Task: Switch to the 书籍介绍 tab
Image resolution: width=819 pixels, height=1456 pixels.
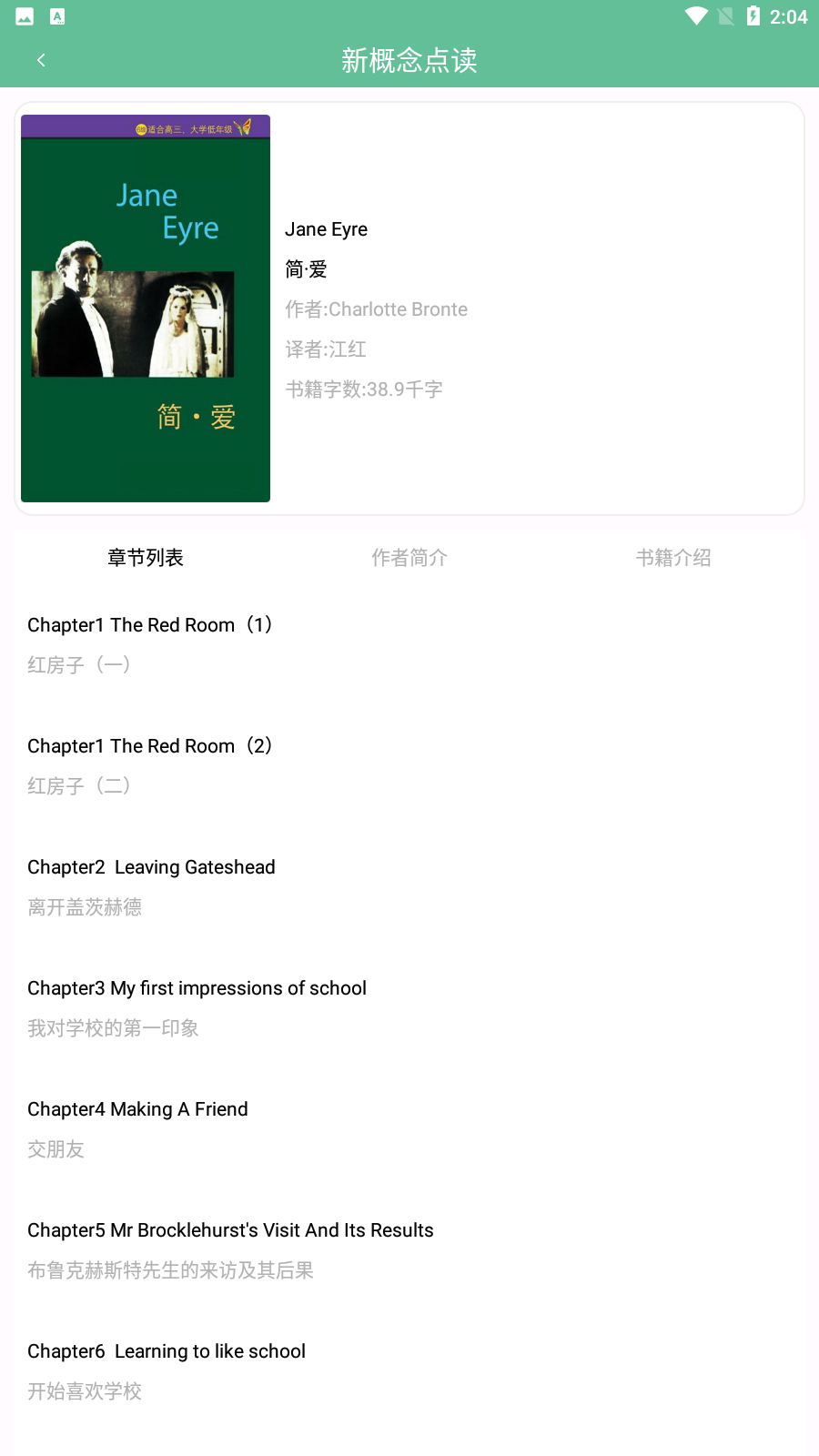Action: click(x=672, y=558)
